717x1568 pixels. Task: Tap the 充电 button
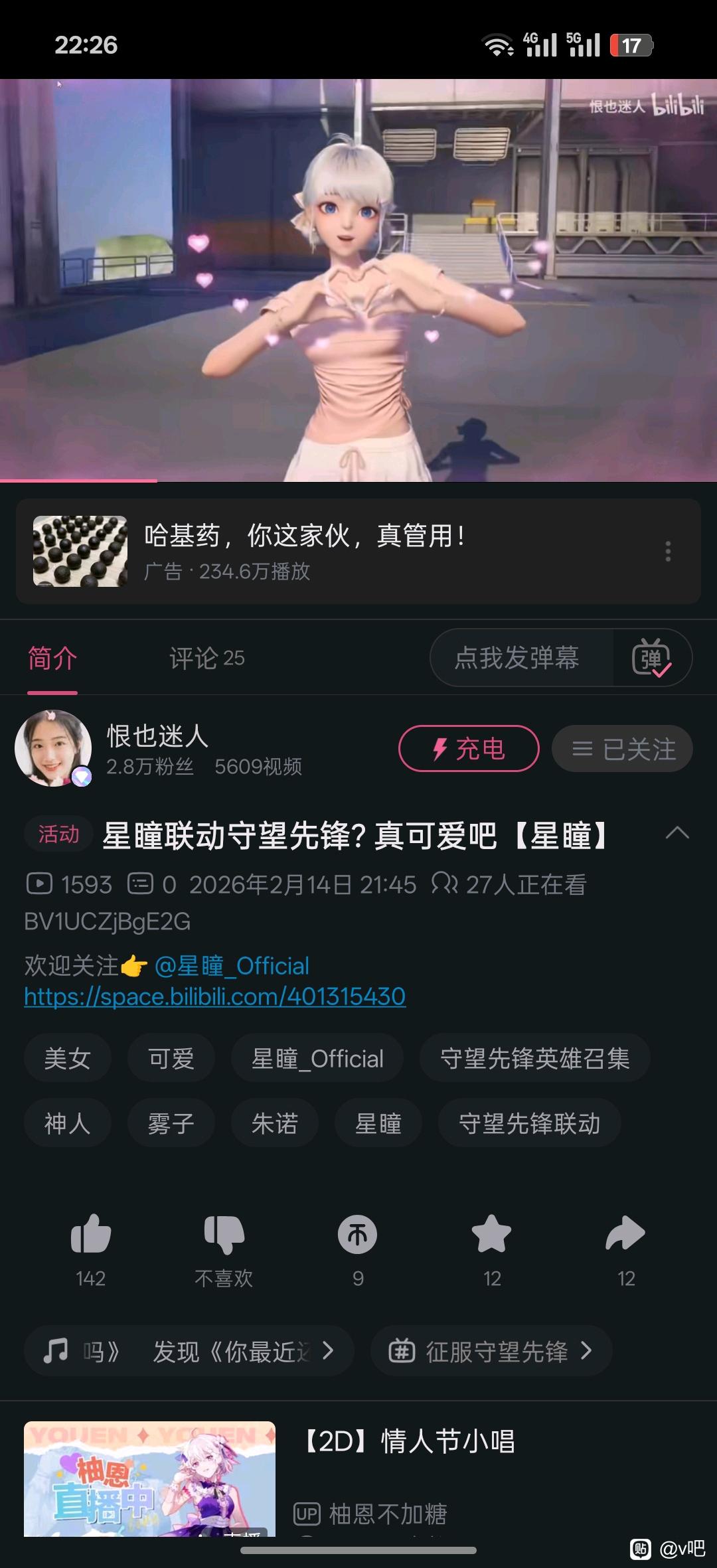[x=469, y=749]
